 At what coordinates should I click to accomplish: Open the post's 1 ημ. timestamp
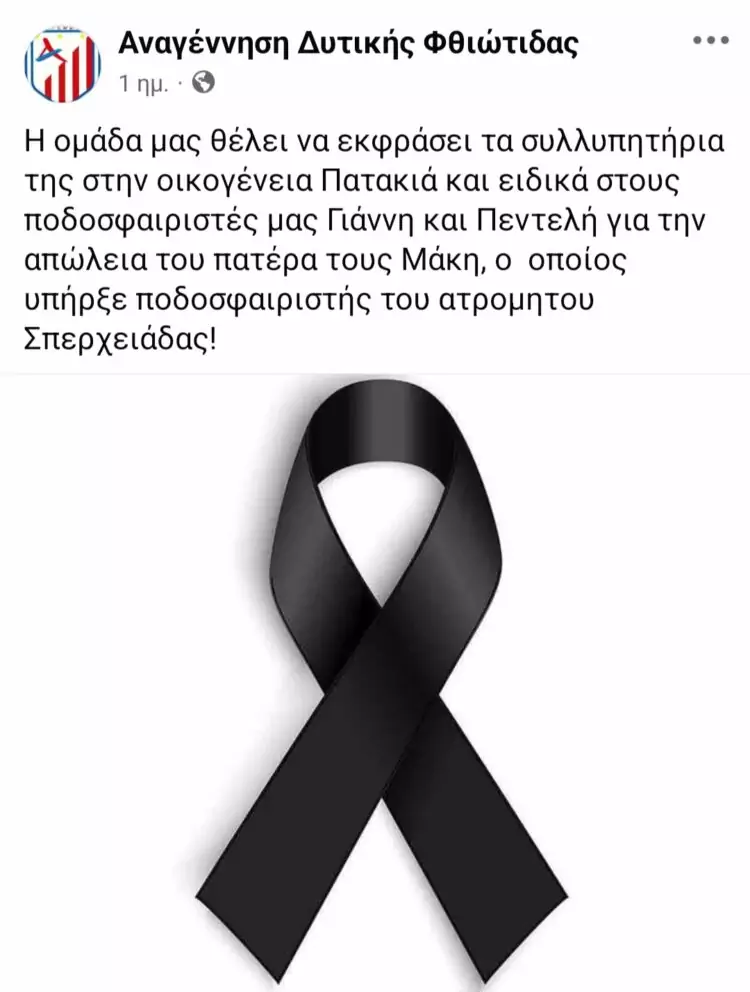tap(143, 84)
